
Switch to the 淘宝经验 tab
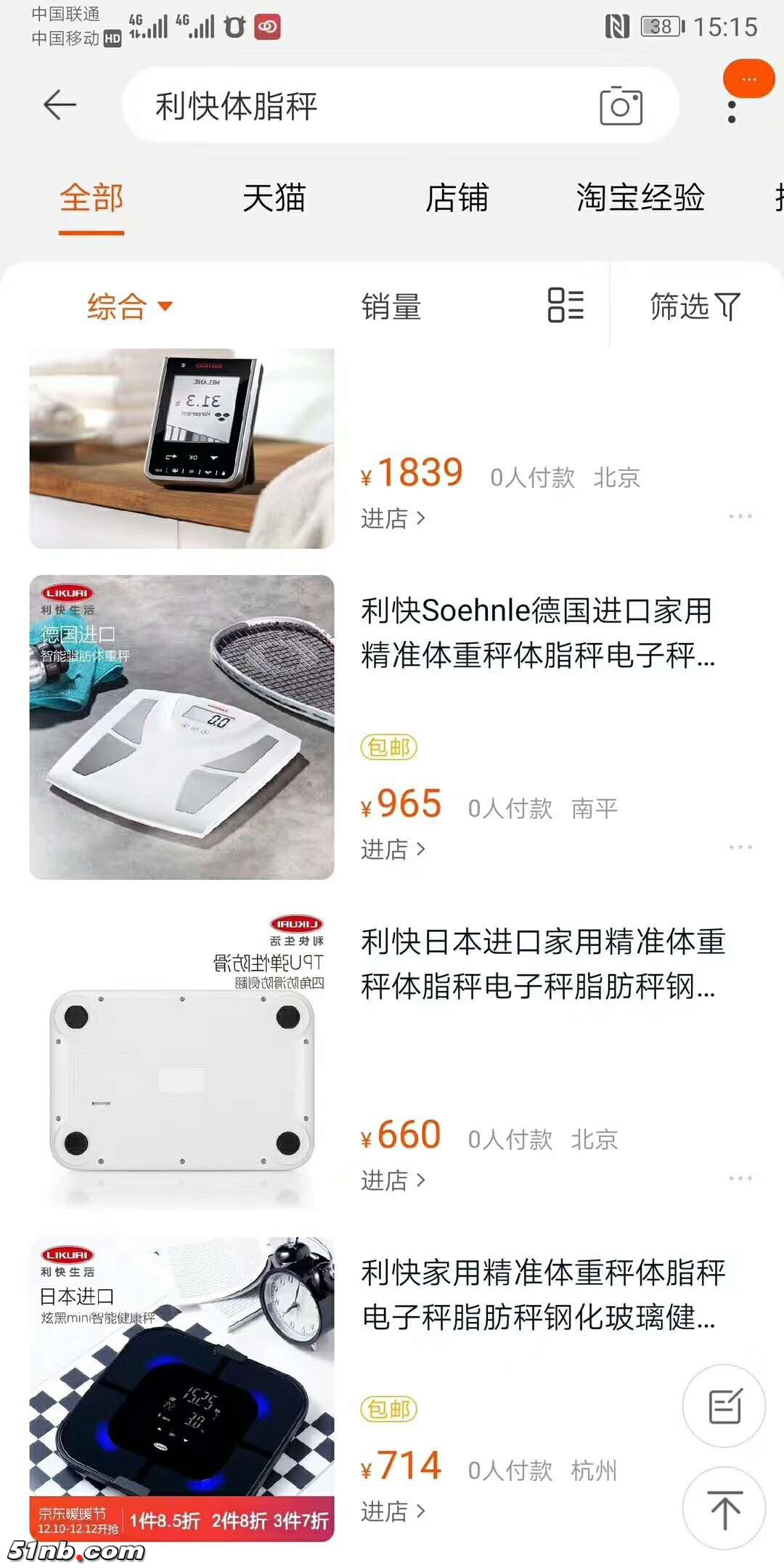640,198
